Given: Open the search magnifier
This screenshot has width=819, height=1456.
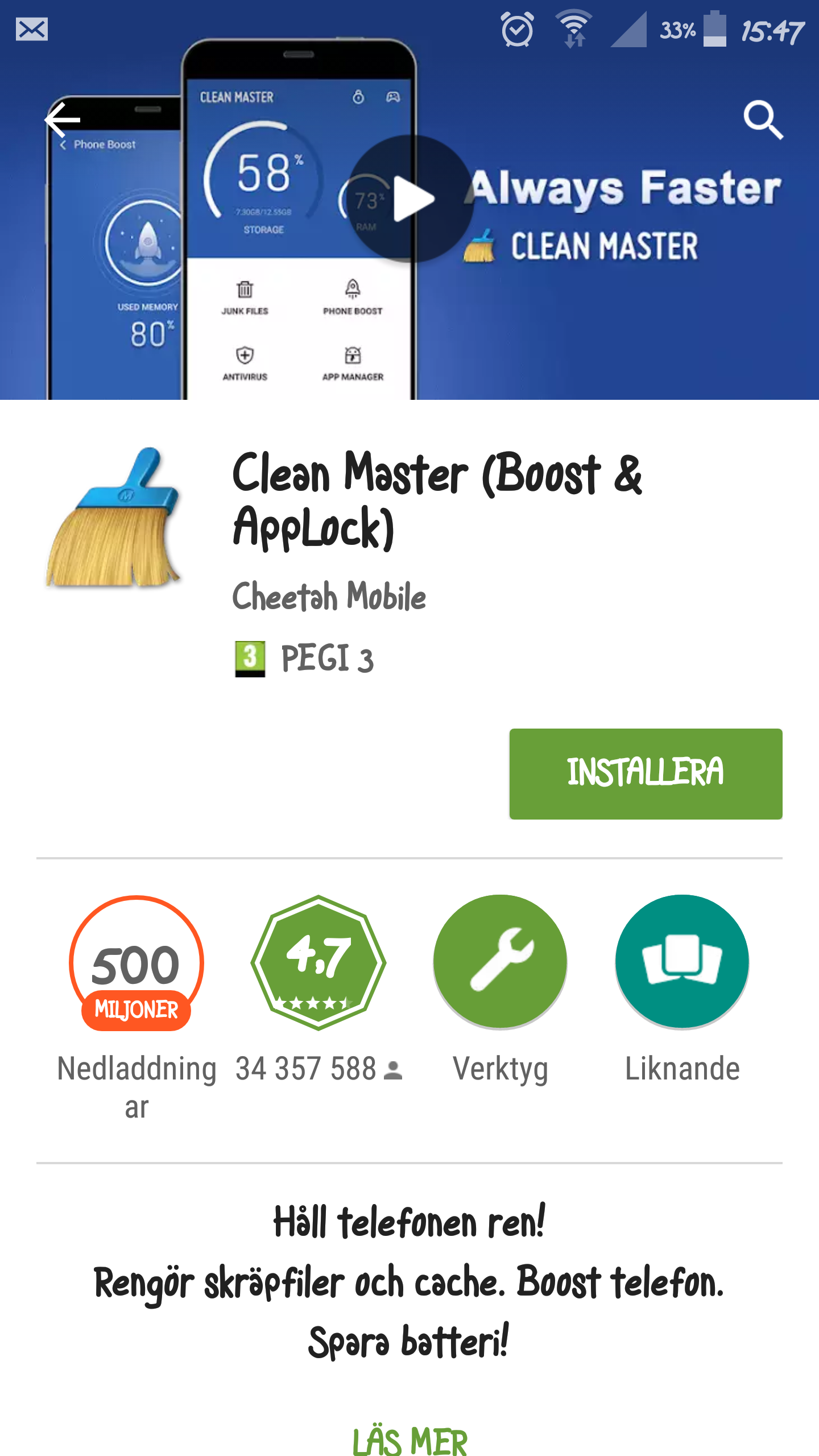Looking at the screenshot, I should pyautogui.click(x=763, y=120).
